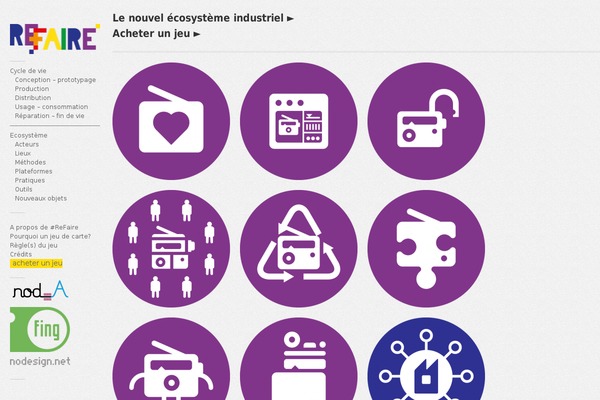Go to Conception – prototypage

[x=55, y=80]
